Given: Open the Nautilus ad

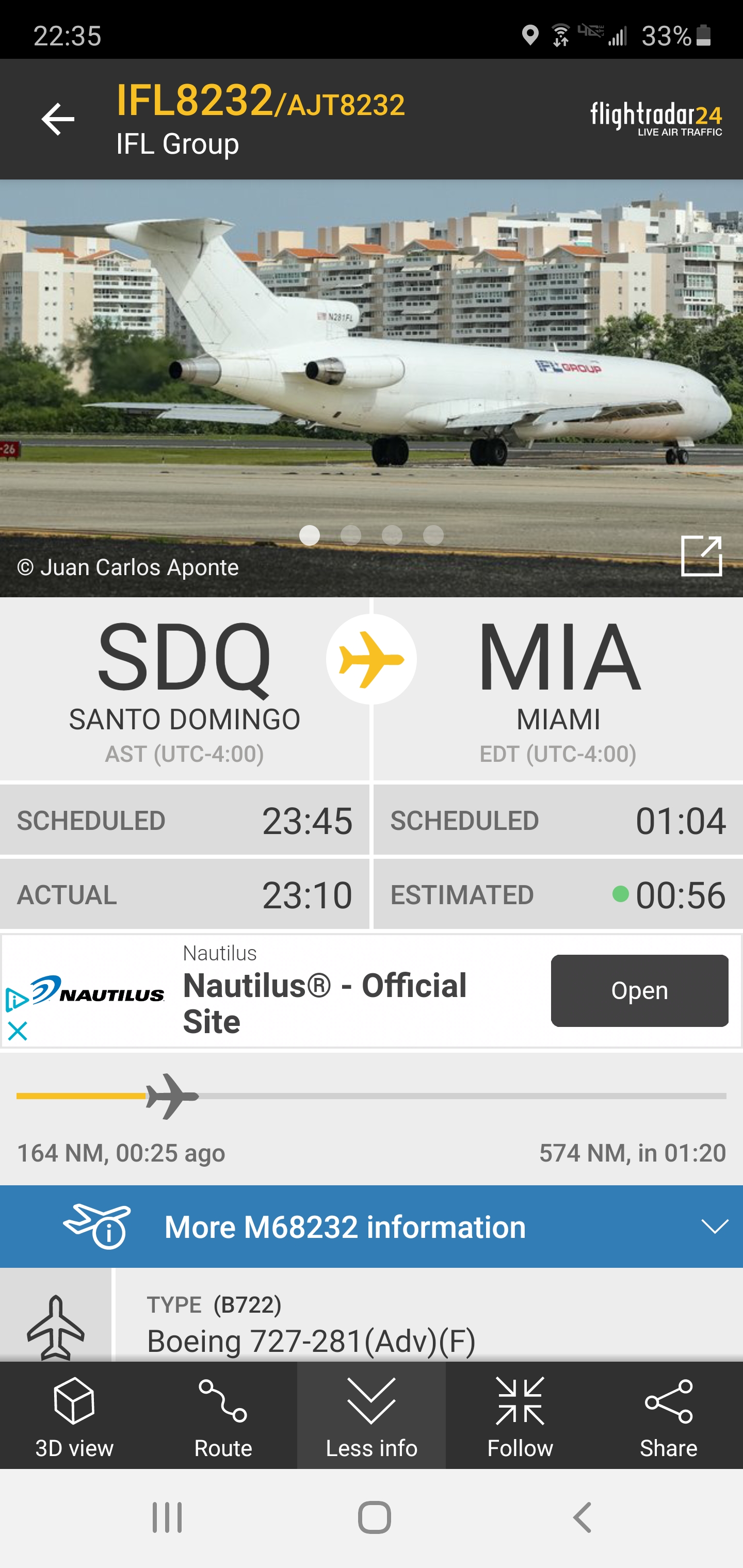Looking at the screenshot, I should [x=639, y=990].
